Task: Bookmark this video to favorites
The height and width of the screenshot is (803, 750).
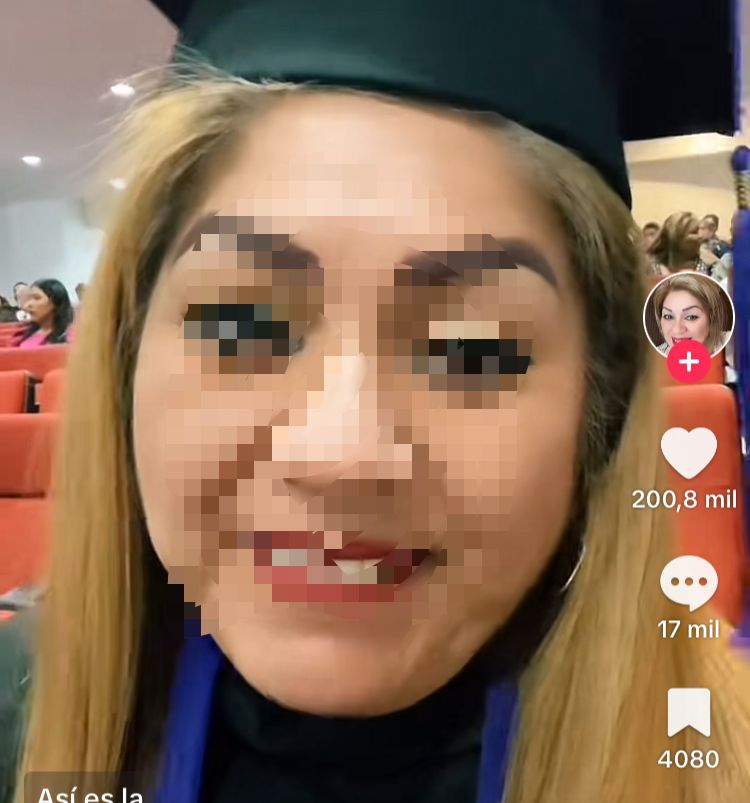Action: [x=688, y=713]
